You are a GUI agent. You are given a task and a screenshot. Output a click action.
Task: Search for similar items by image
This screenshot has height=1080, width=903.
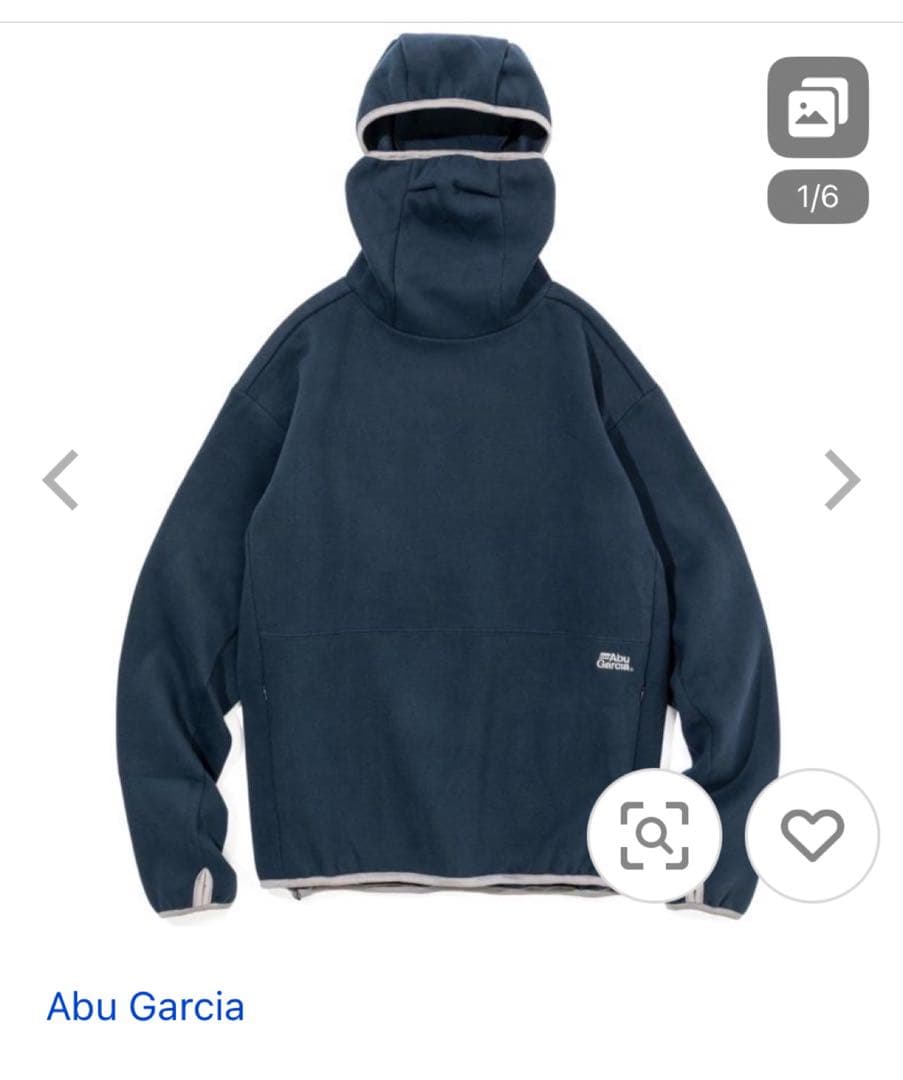point(654,835)
